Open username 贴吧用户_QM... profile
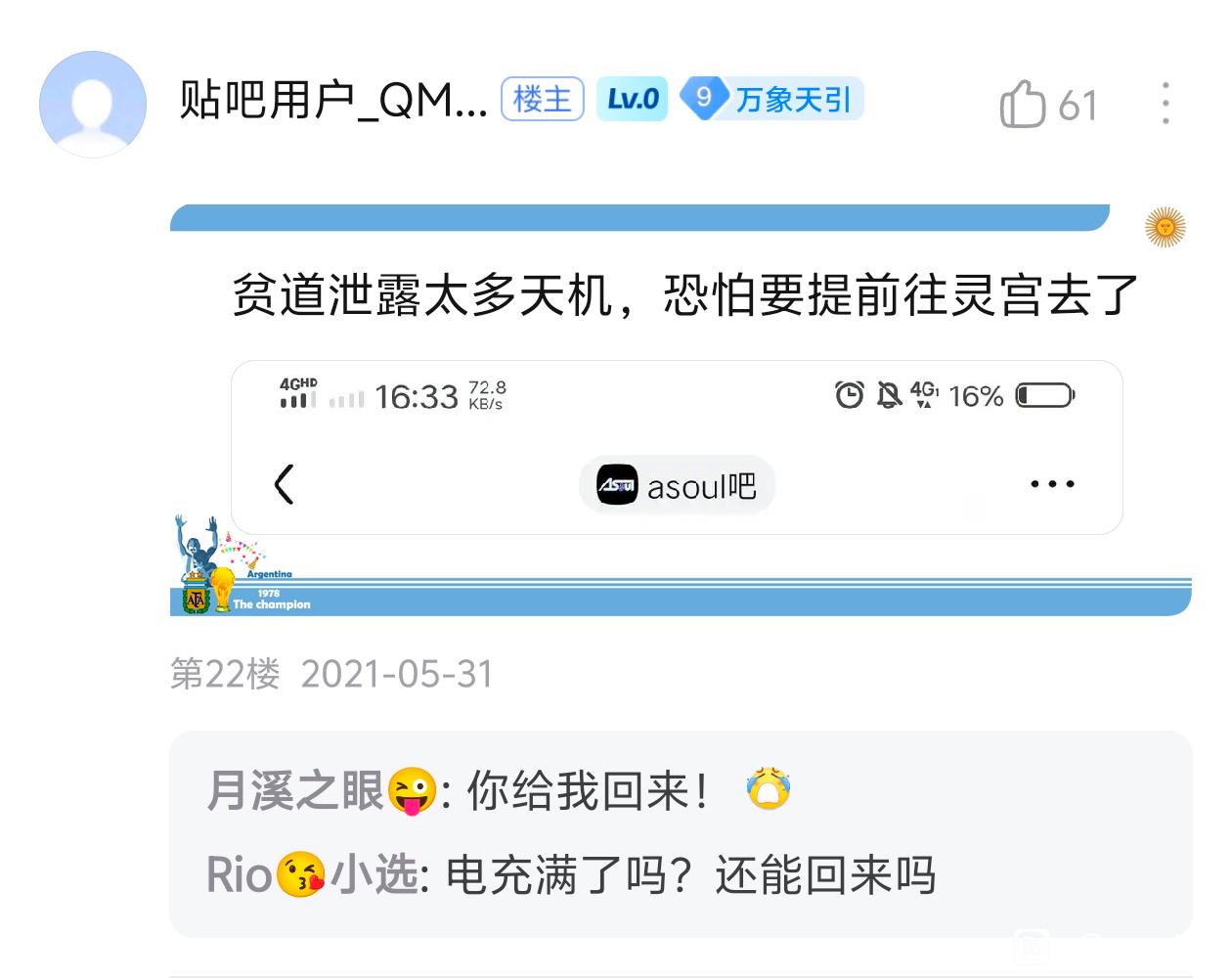 click(x=332, y=100)
